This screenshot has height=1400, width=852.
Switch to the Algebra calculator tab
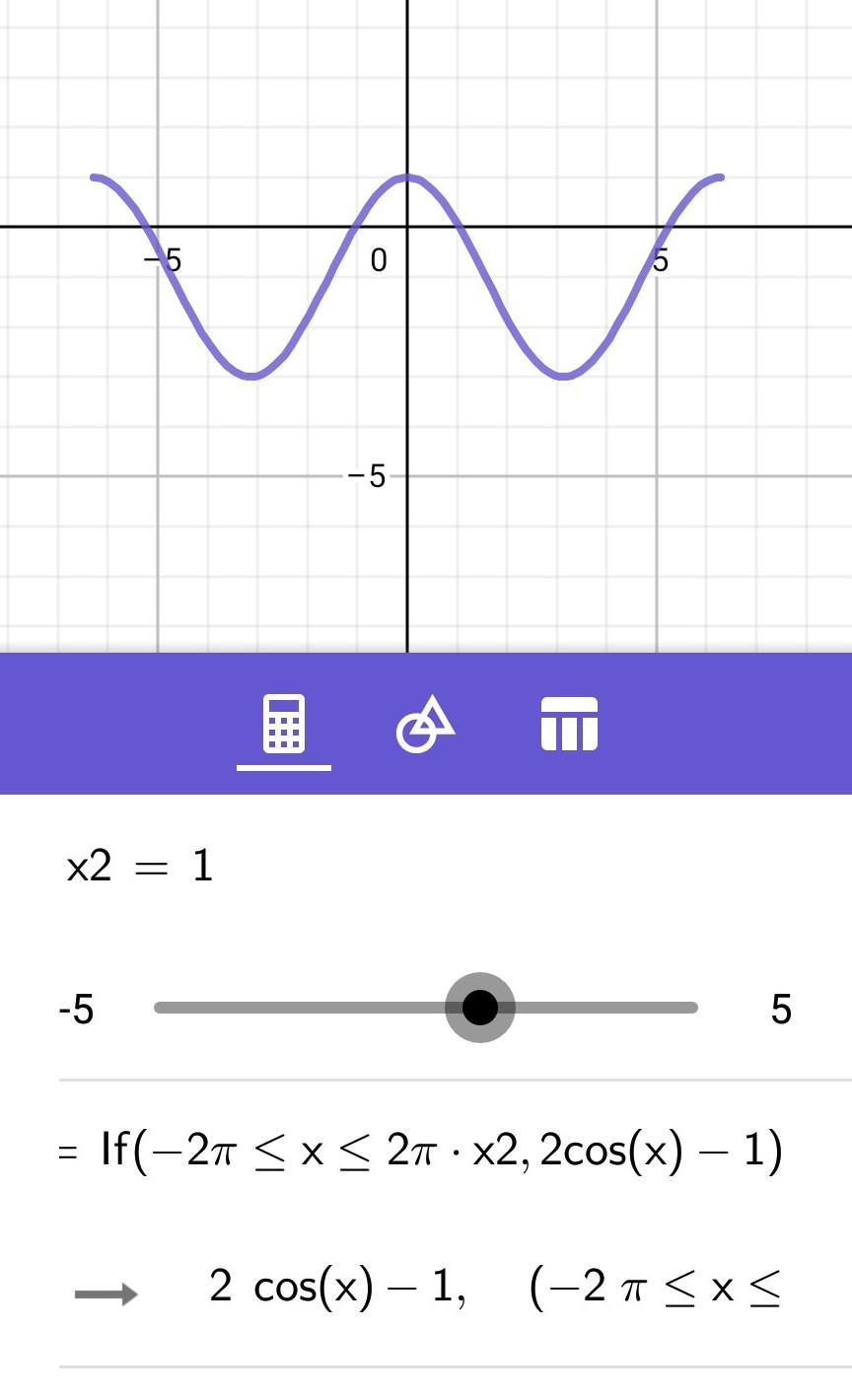click(x=284, y=725)
